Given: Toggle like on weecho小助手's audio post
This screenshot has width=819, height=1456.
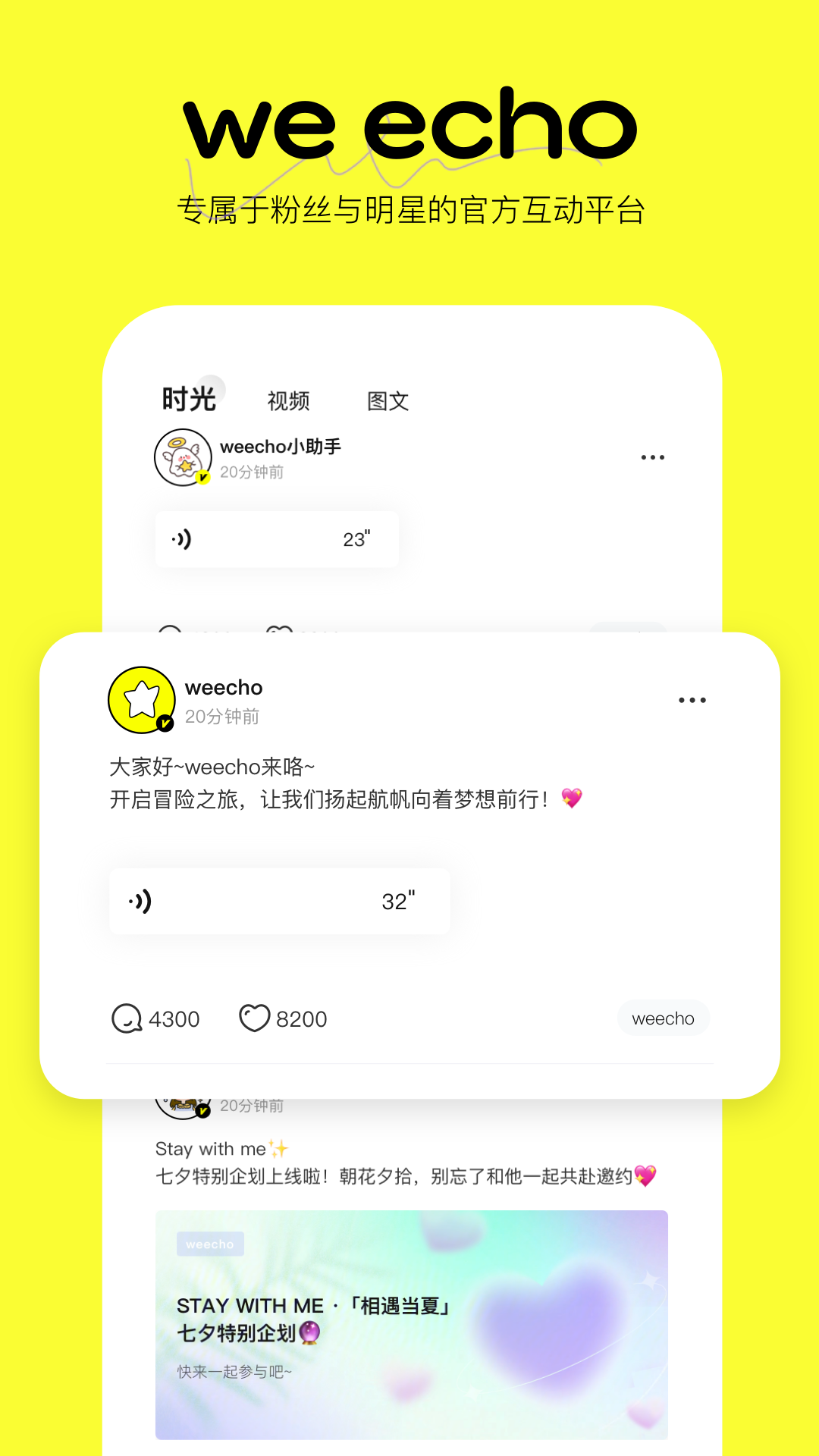Looking at the screenshot, I should tap(281, 632).
